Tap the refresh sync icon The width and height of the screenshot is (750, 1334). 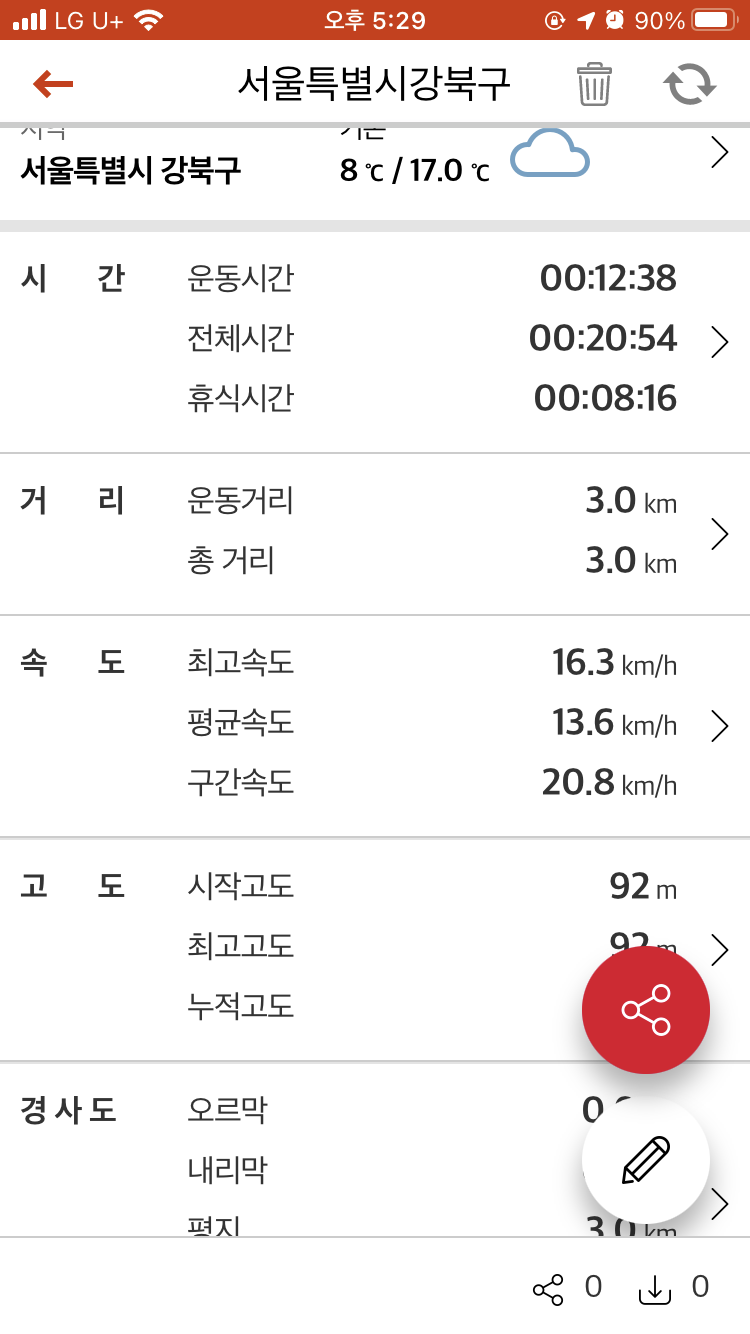pyautogui.click(x=691, y=84)
